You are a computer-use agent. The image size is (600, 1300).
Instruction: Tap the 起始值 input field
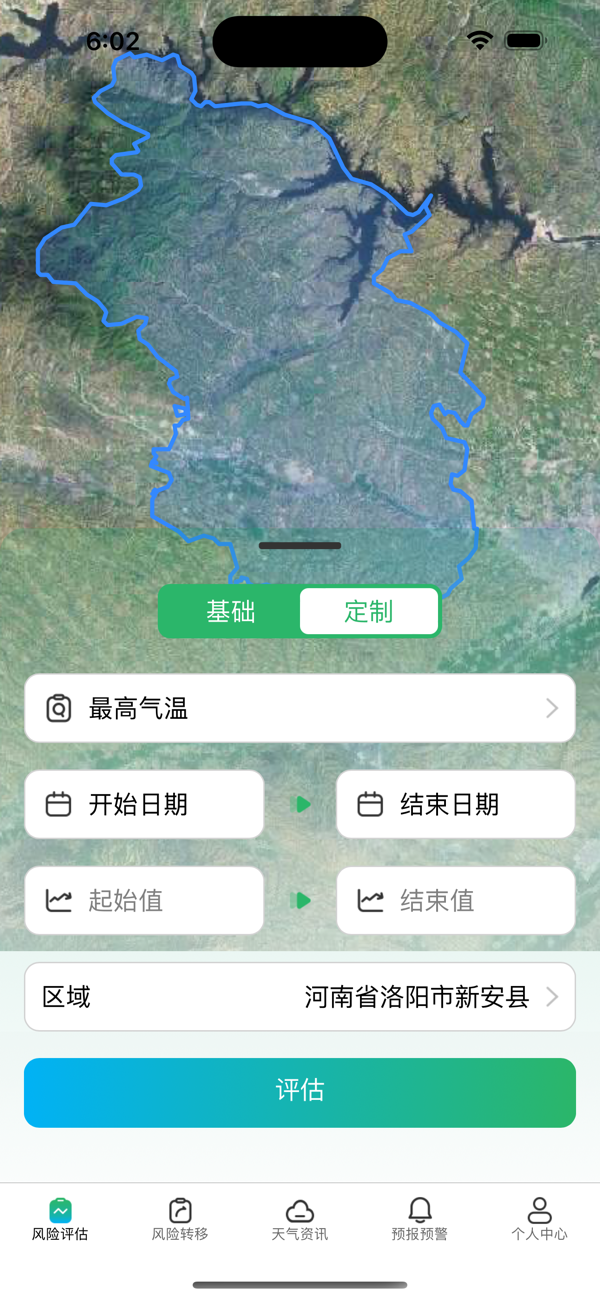click(x=144, y=900)
